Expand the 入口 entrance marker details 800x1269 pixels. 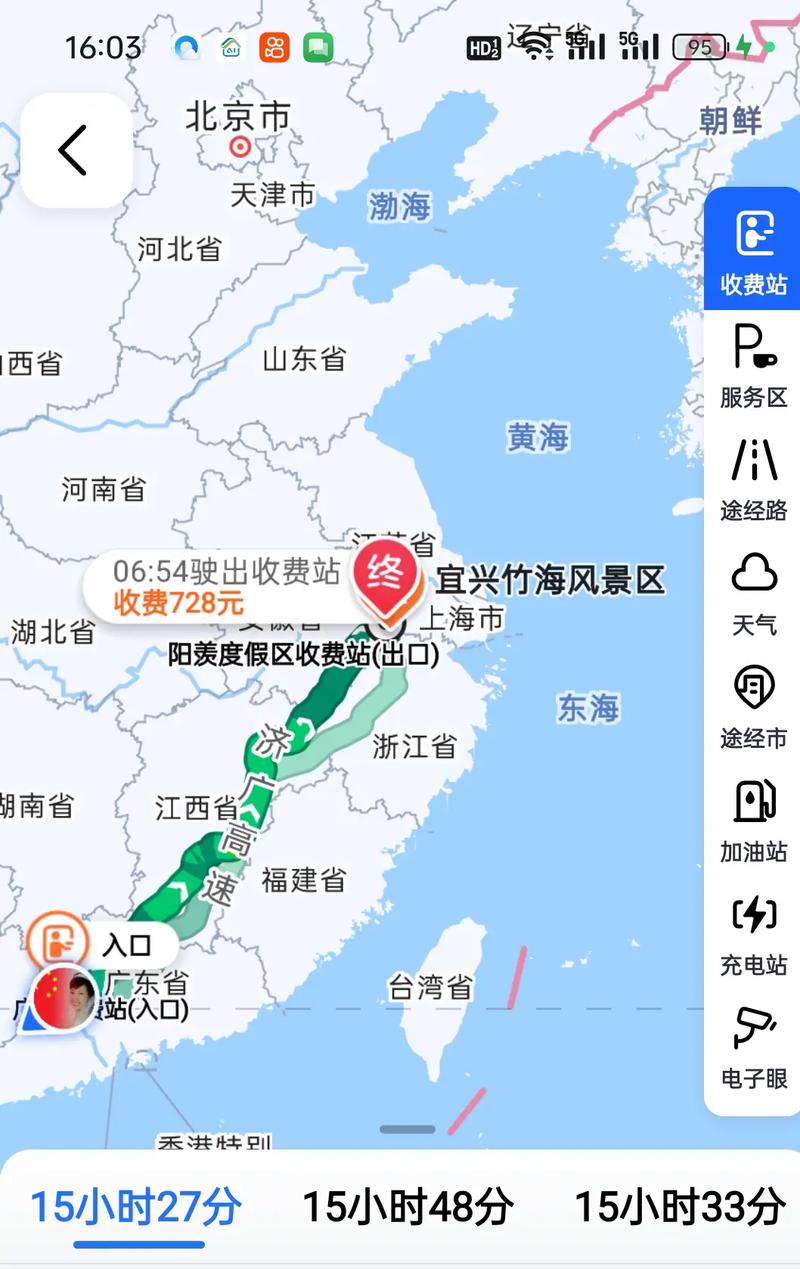(x=130, y=944)
